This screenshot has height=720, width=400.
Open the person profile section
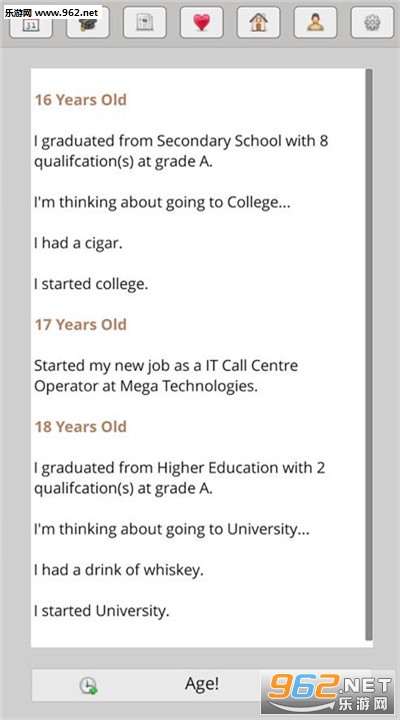coord(315,22)
